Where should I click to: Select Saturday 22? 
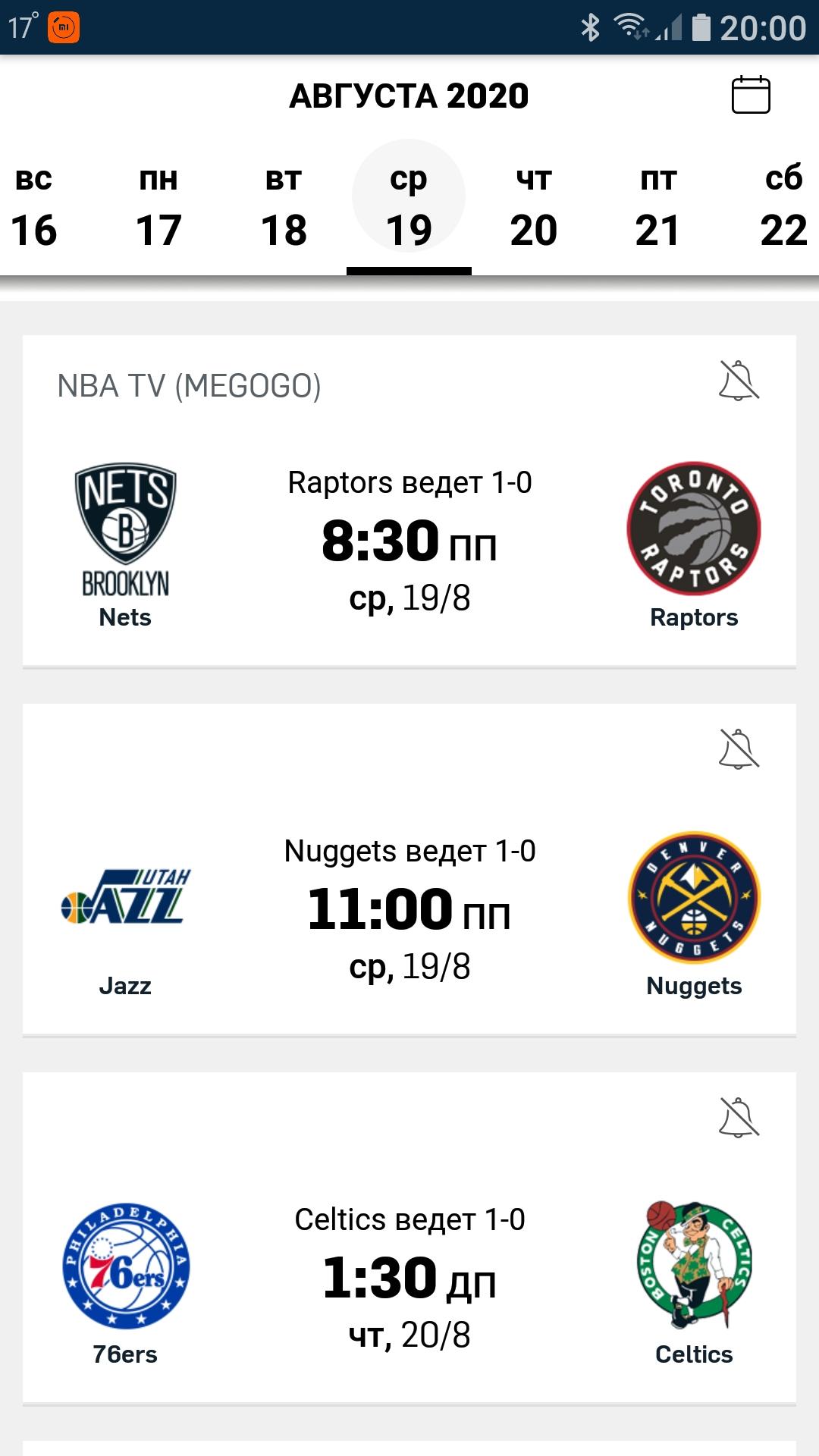(x=783, y=206)
